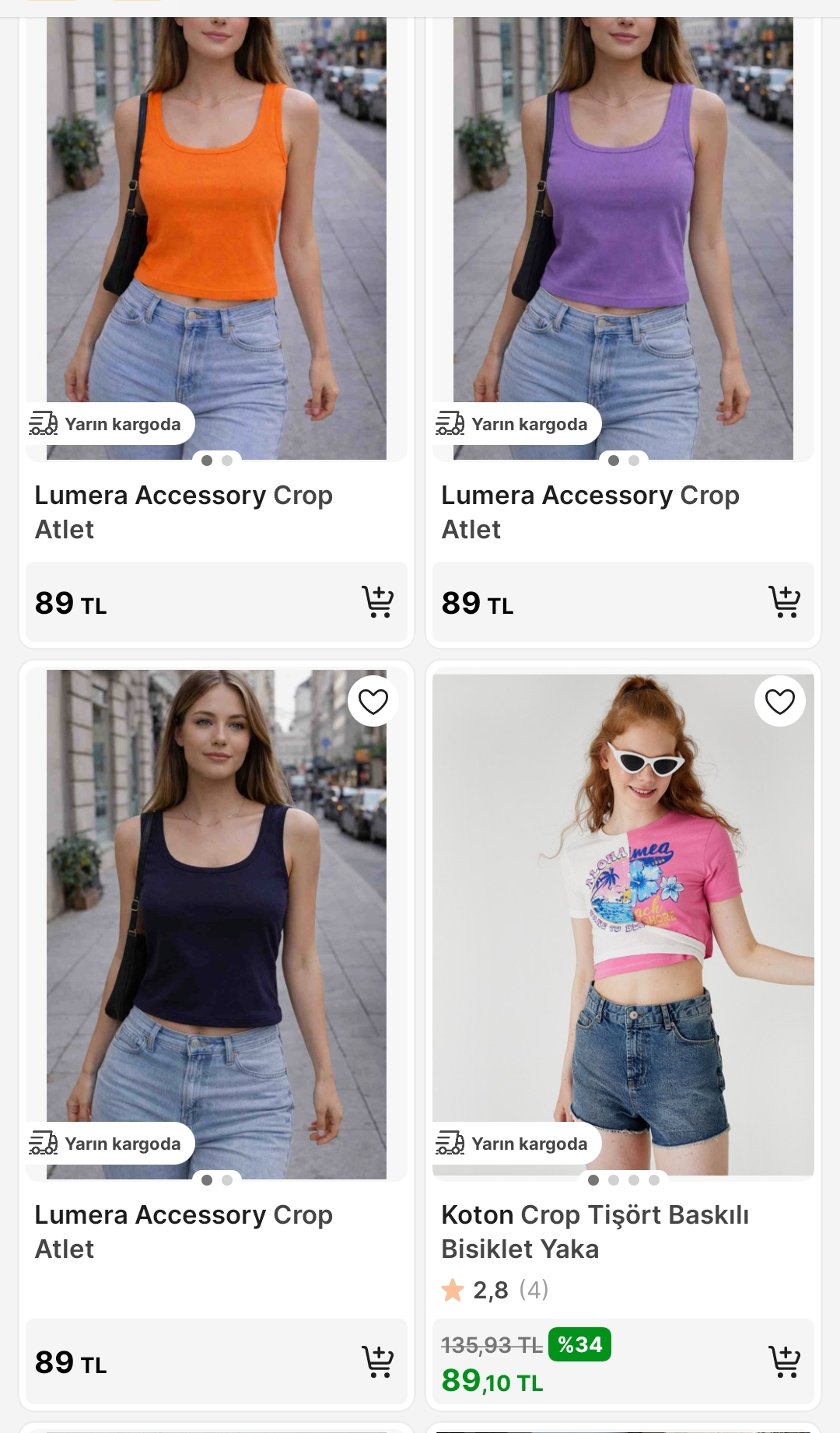Screen dimensions: 840x1433
Task: Add the orange Lumera crop atlet to cart
Action: [378, 601]
